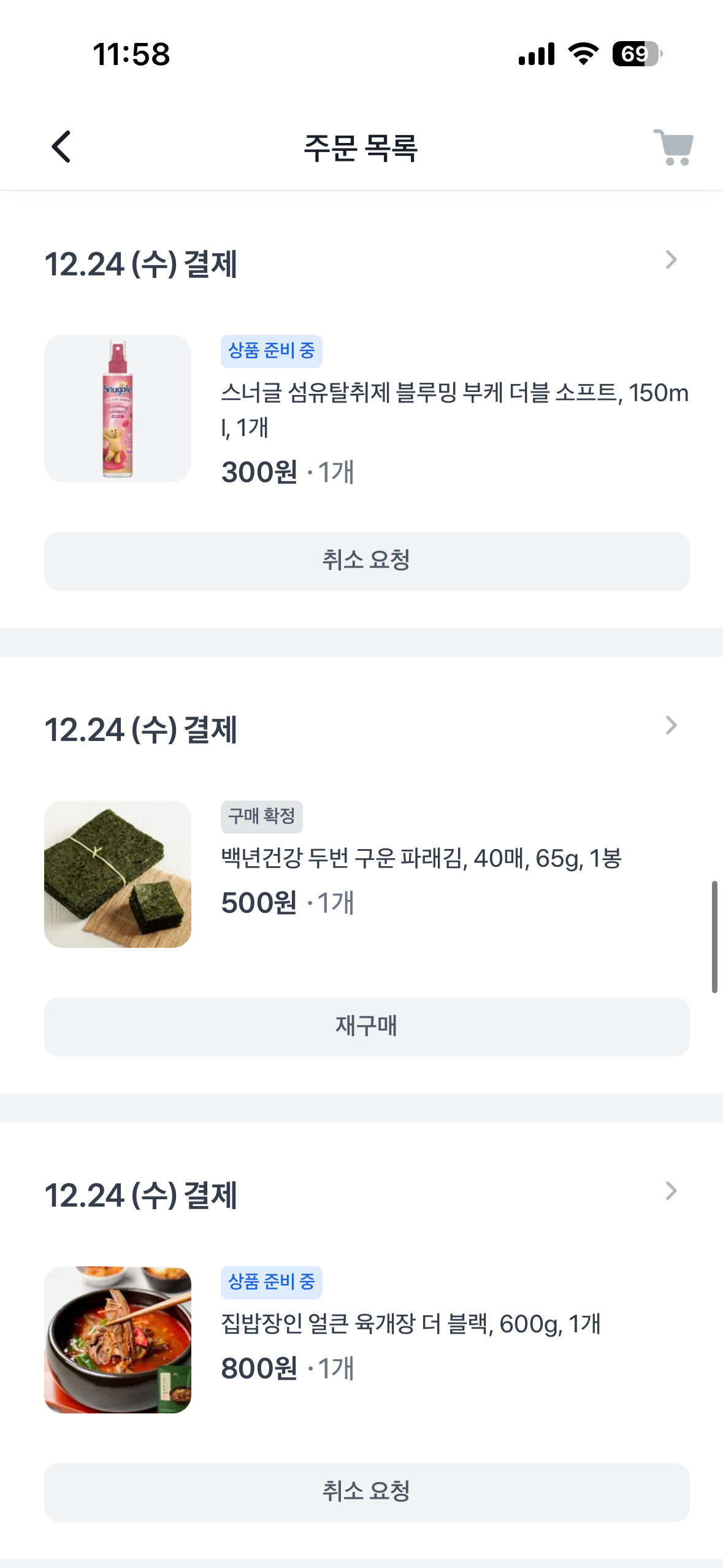View the 백년건강 두번 구운 파래김 product image

pyautogui.click(x=118, y=874)
